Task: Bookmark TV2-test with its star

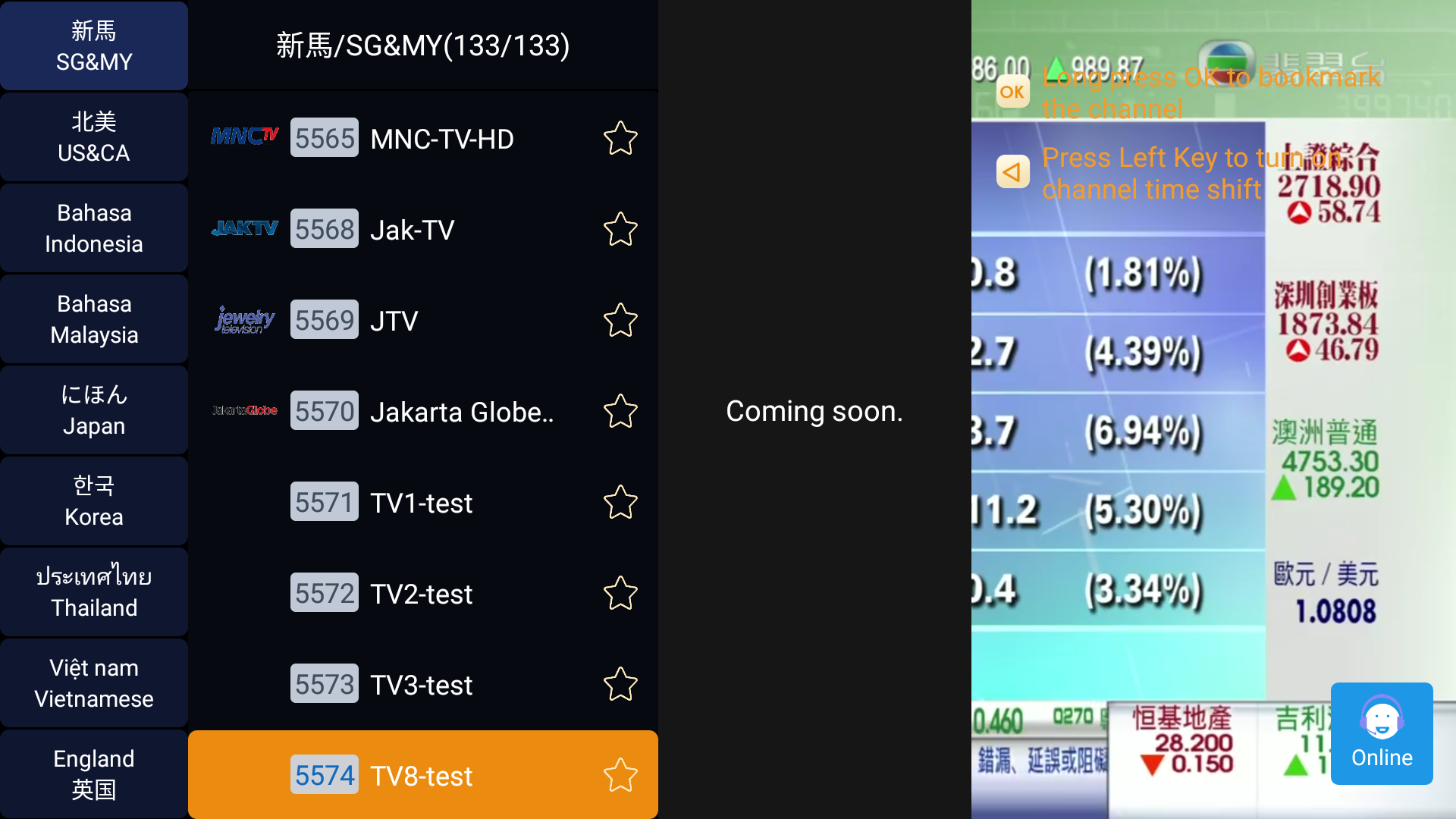Action: click(620, 594)
